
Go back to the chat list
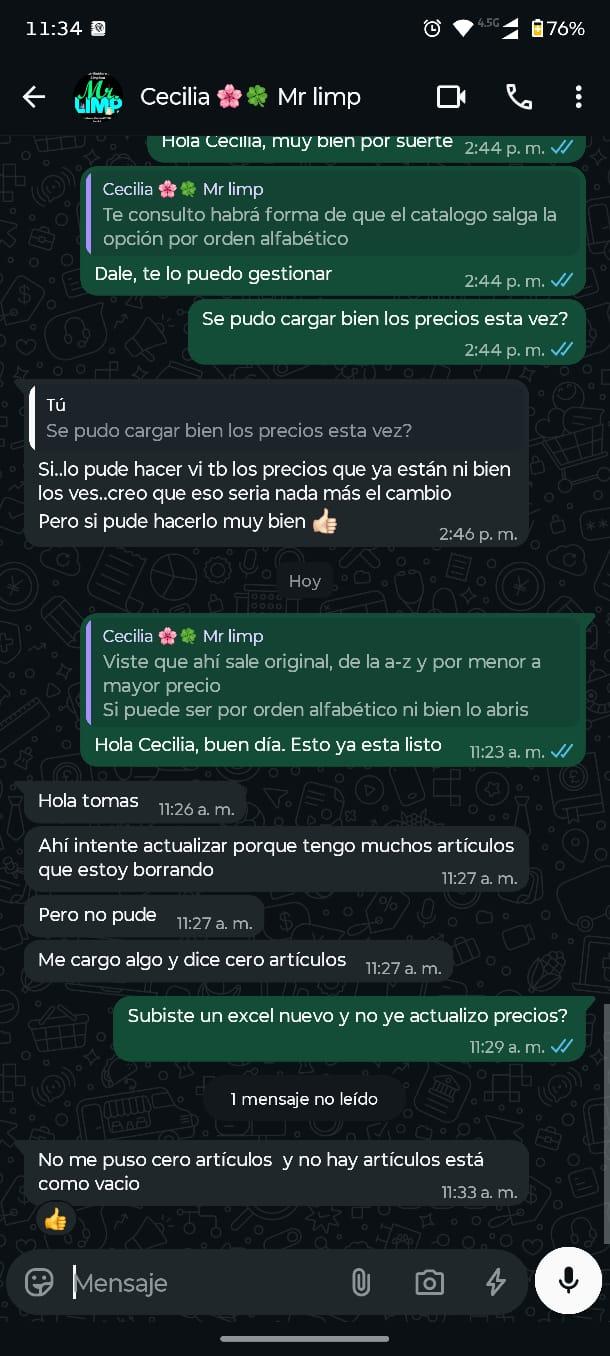coord(34,97)
